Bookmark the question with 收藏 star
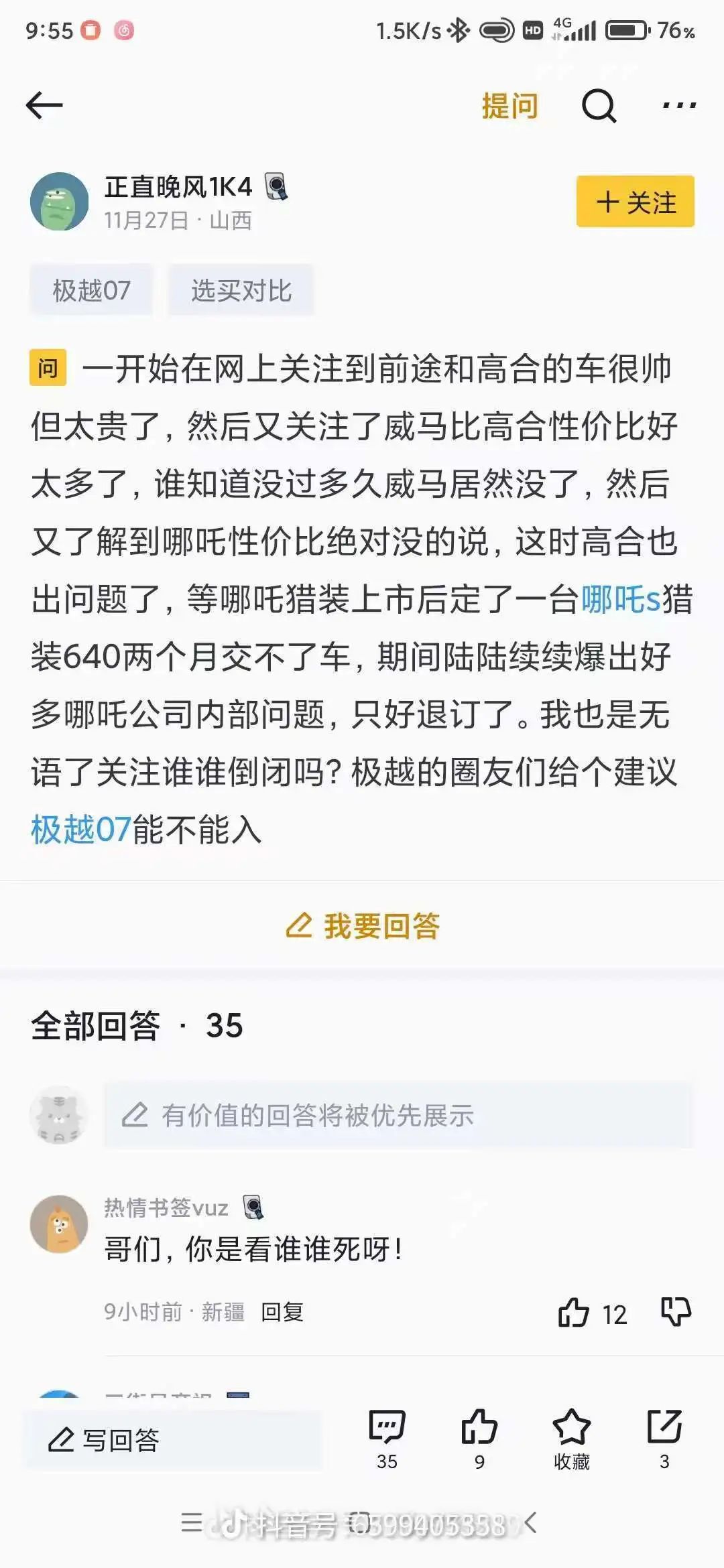Image resolution: width=724 pixels, height=1568 pixels. pyautogui.click(x=572, y=1438)
